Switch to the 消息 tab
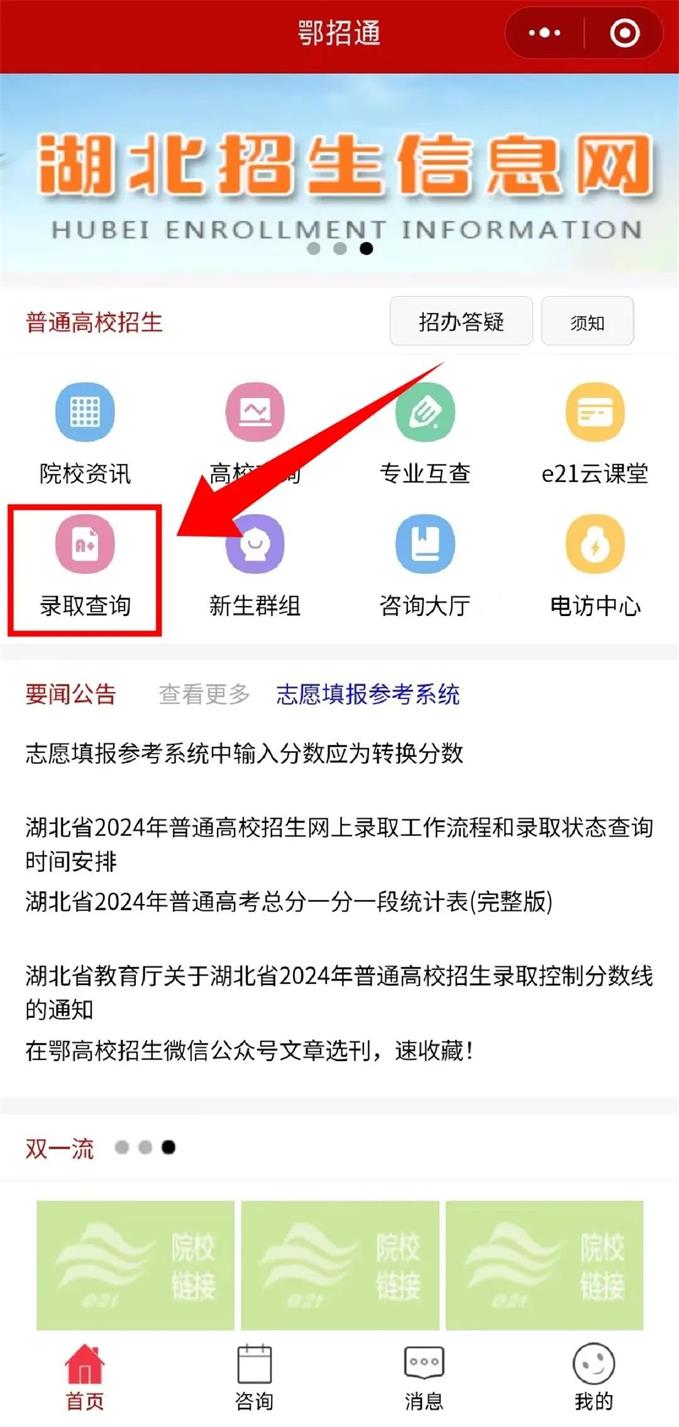679x1427 pixels. pyautogui.click(x=424, y=1378)
